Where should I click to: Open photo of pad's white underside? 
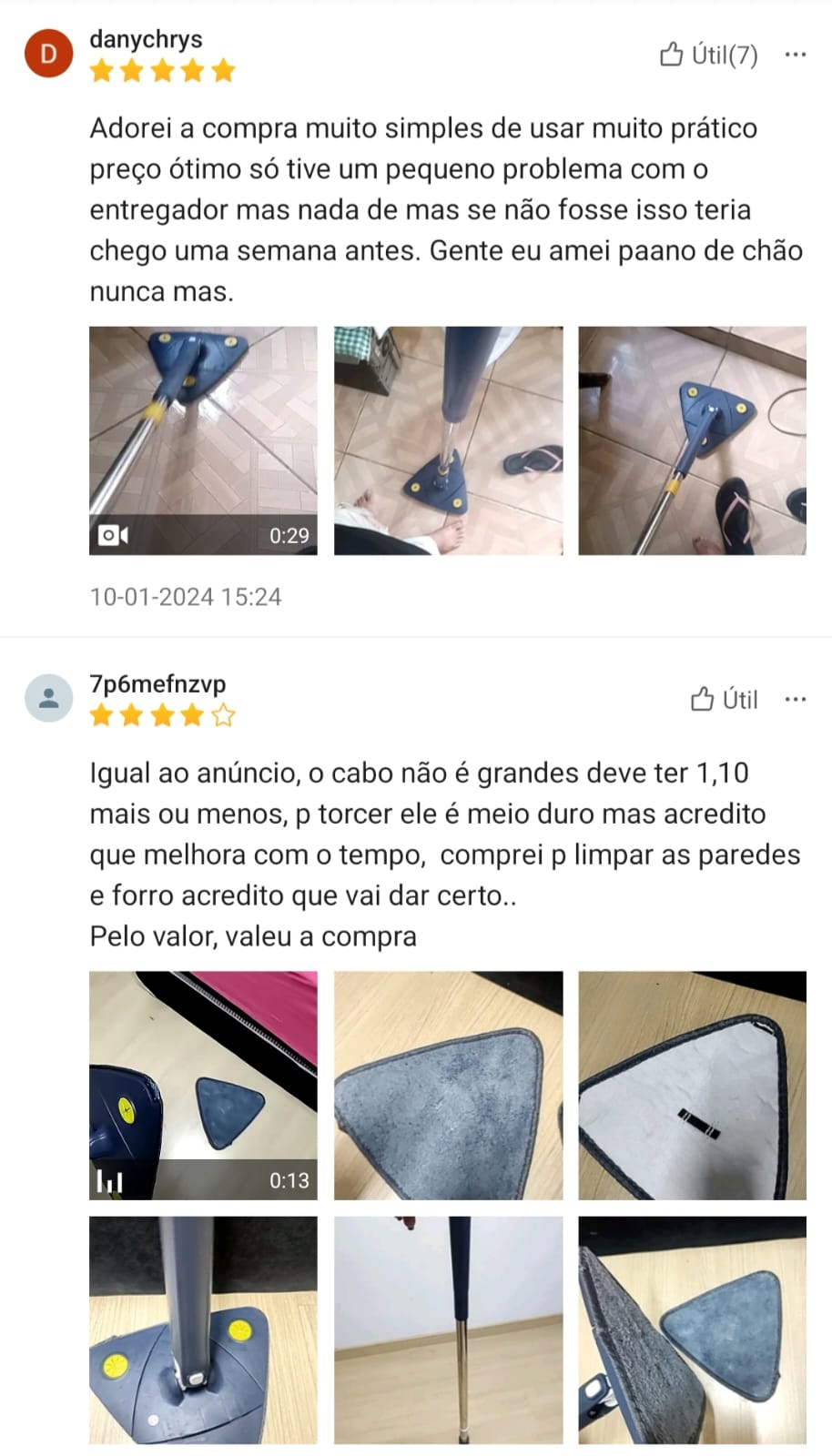(692, 1085)
